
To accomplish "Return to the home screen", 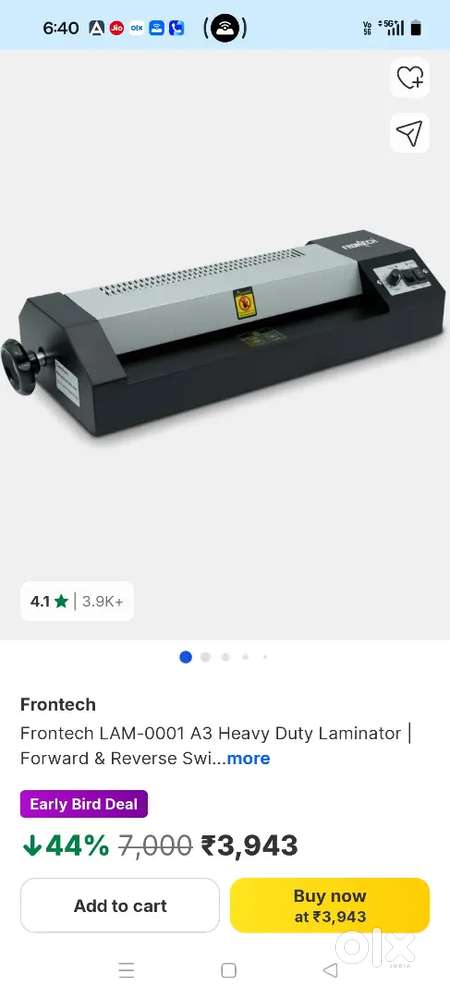I will (x=229, y=970).
